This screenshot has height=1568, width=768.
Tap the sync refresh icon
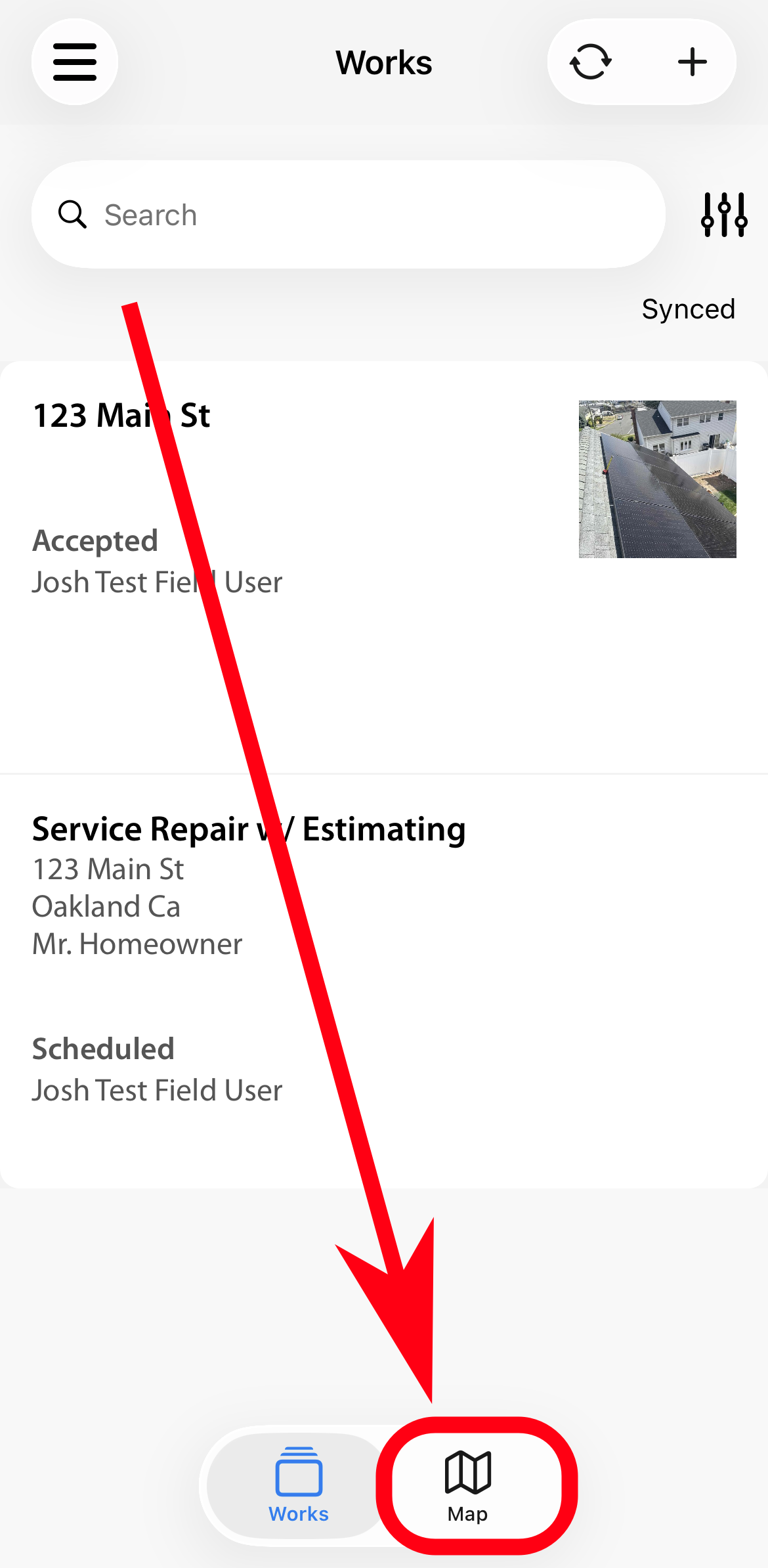591,62
